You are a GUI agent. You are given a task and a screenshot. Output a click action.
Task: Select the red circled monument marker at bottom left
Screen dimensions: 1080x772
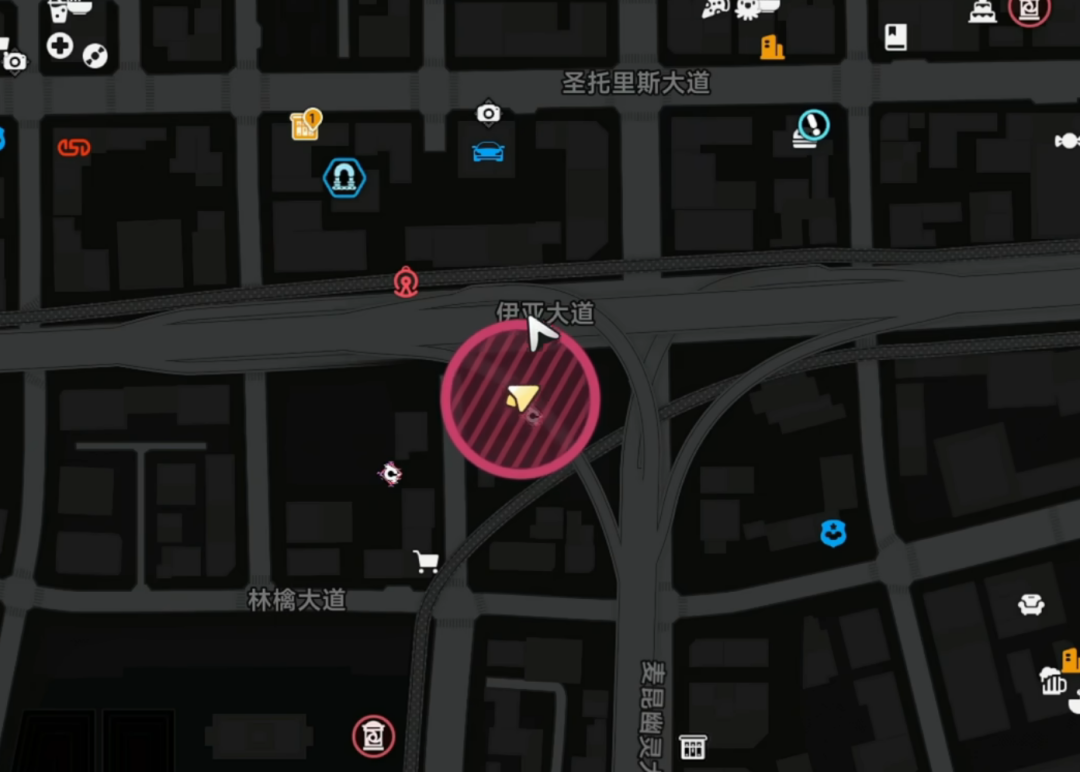(373, 736)
